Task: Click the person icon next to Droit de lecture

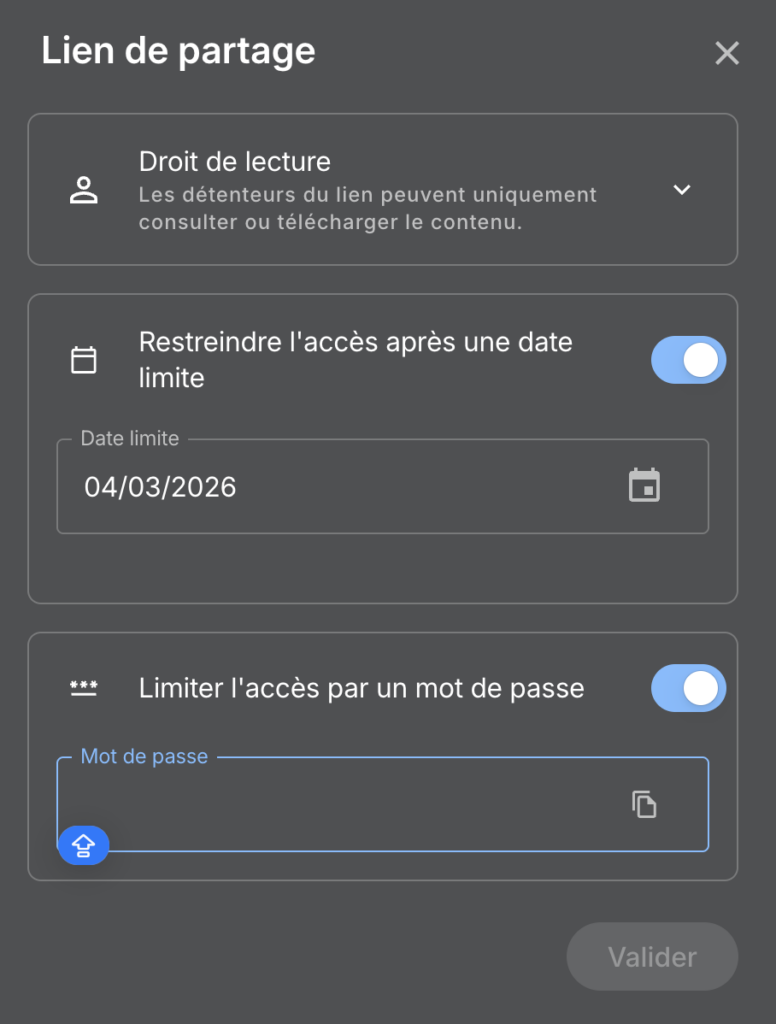Action: [x=84, y=190]
